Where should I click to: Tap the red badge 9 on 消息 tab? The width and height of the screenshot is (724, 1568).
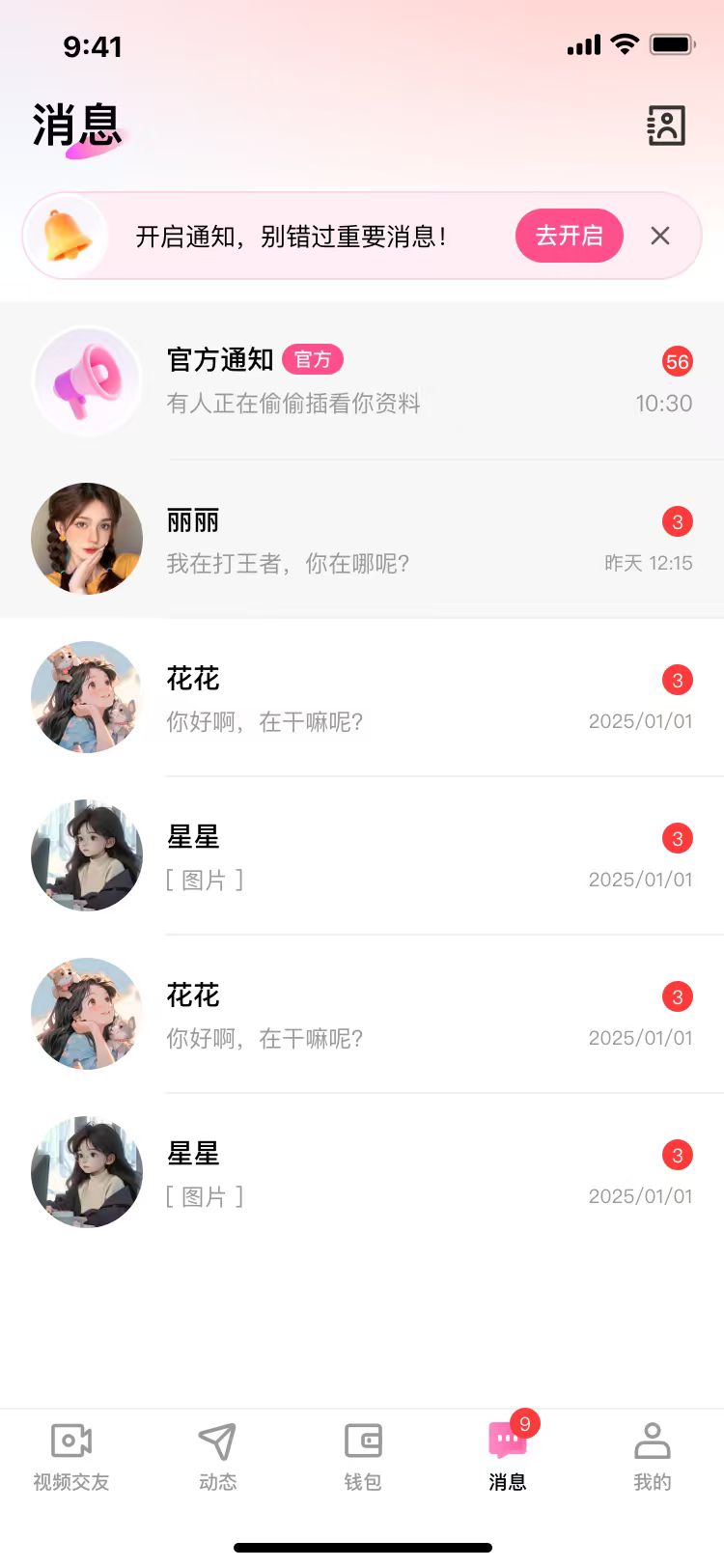(x=524, y=1422)
